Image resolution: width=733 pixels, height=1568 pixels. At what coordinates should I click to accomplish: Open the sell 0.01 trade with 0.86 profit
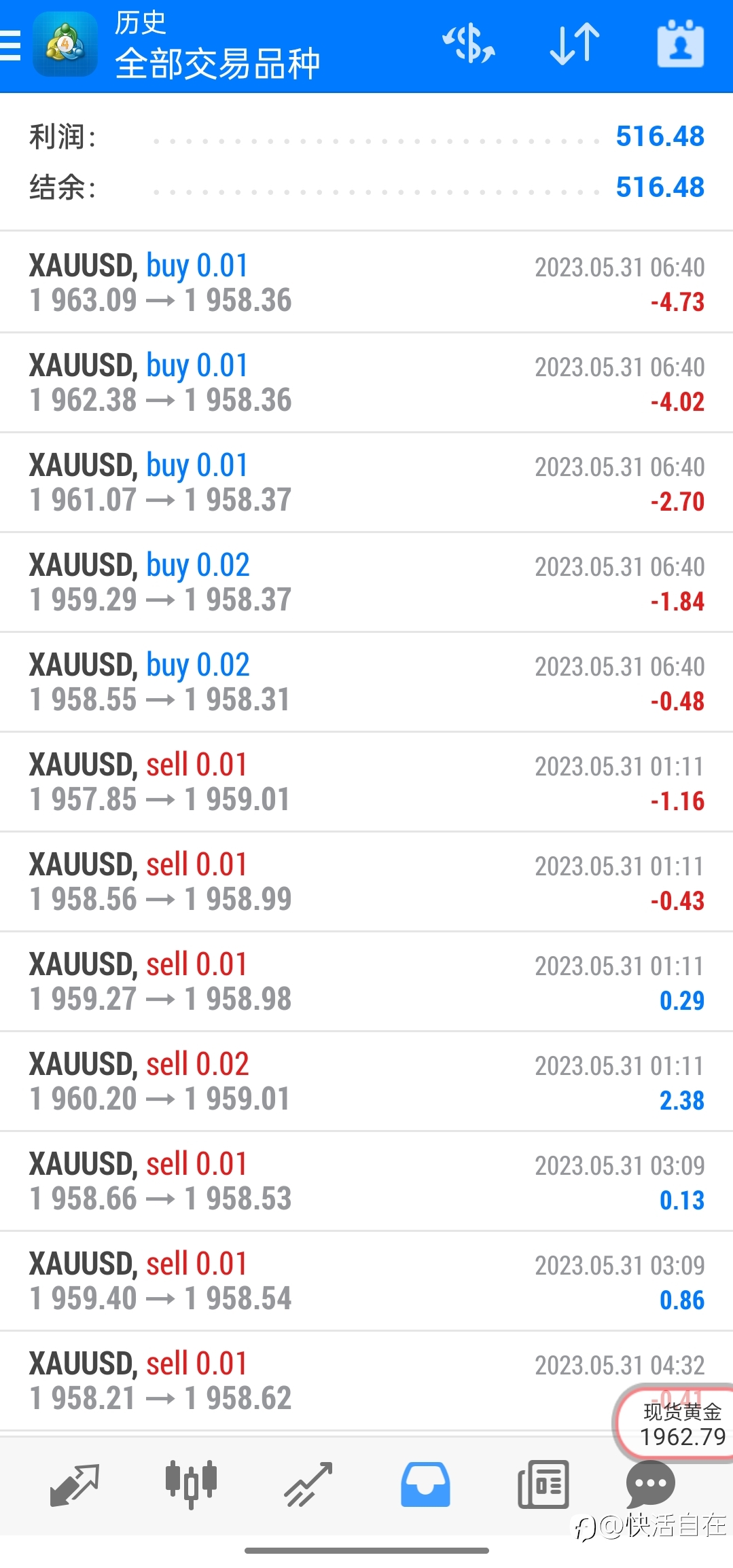[x=366, y=1281]
